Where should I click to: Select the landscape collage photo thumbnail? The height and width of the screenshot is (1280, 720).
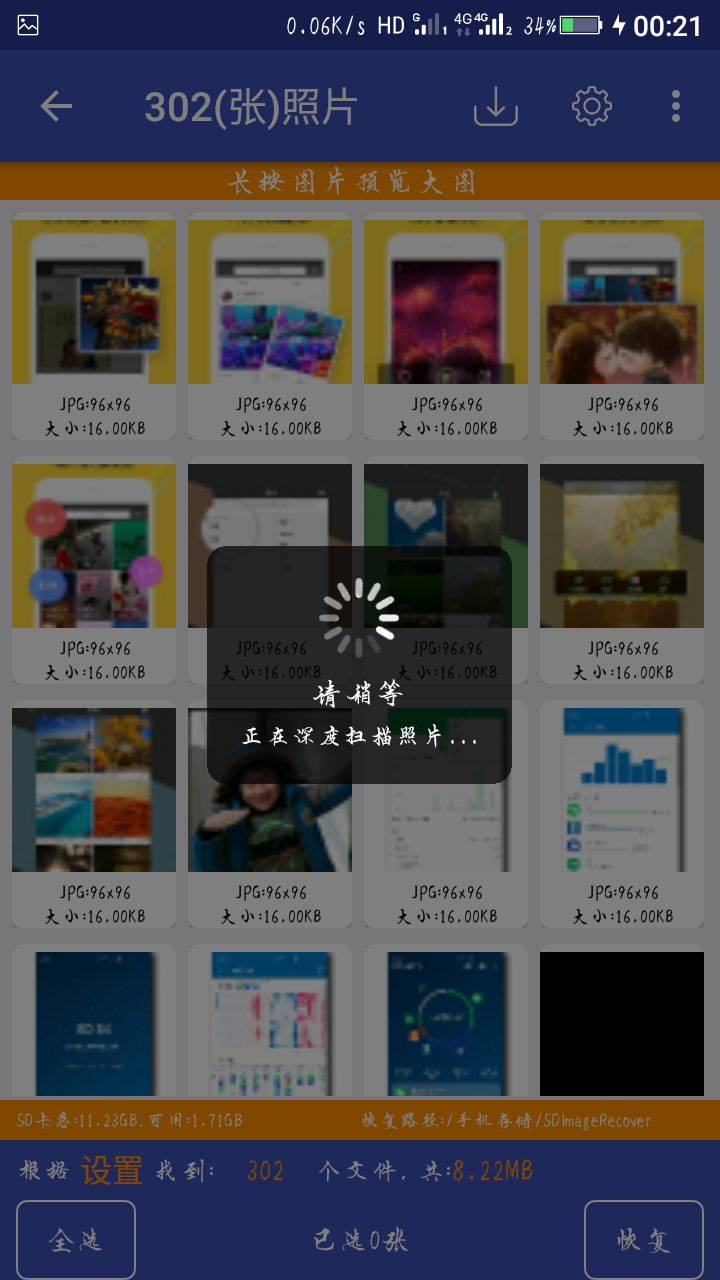pos(94,790)
